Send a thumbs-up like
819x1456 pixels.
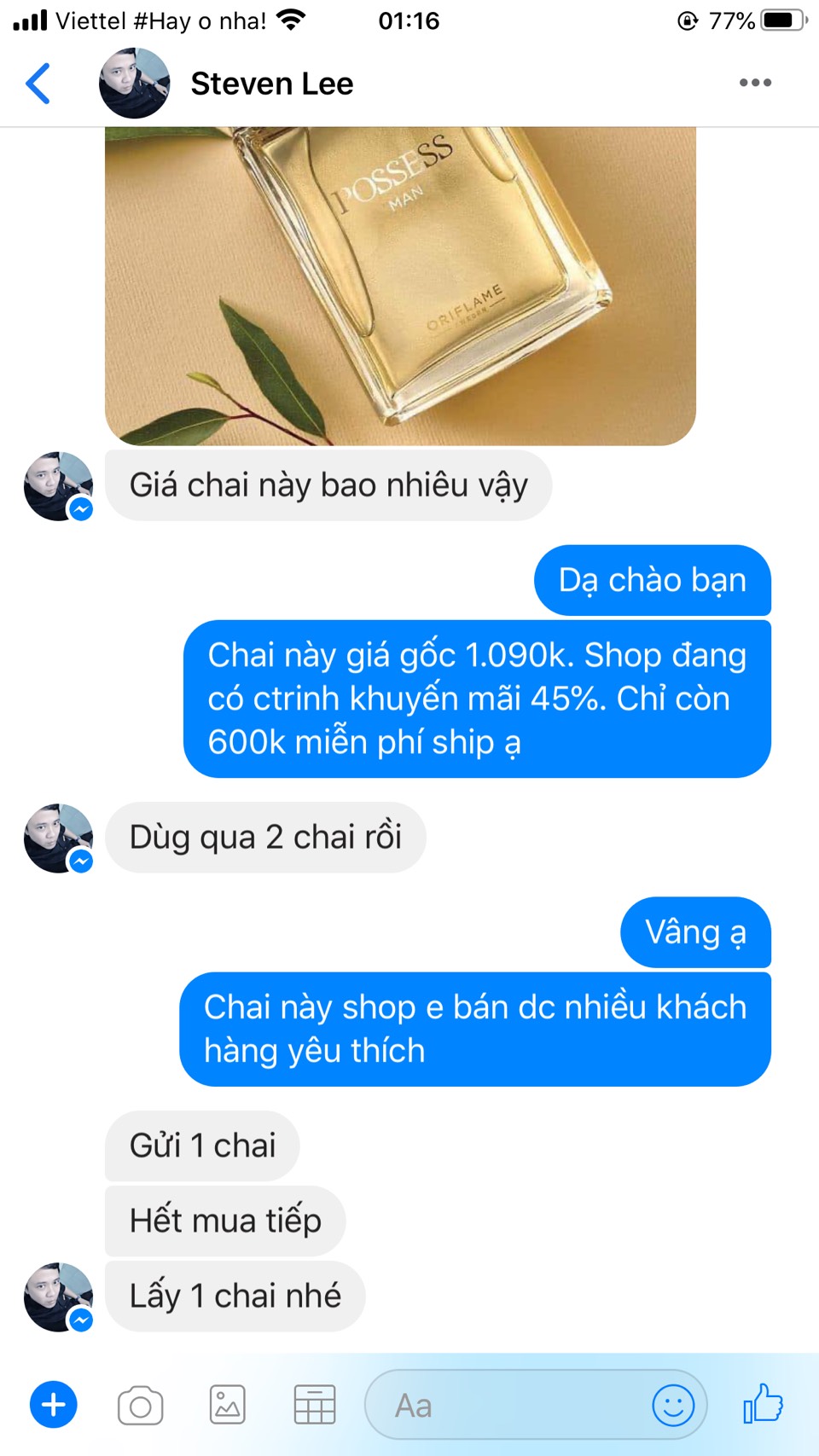pos(762,1404)
